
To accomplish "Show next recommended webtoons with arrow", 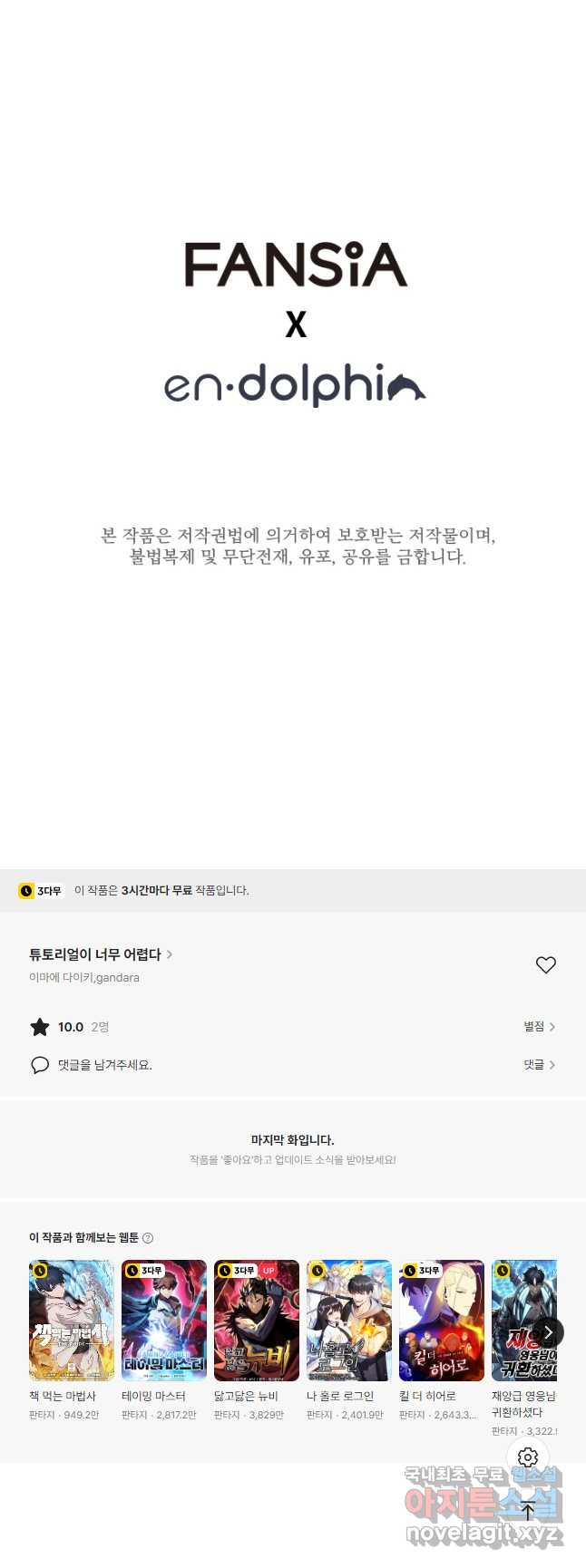I will tap(548, 1331).
